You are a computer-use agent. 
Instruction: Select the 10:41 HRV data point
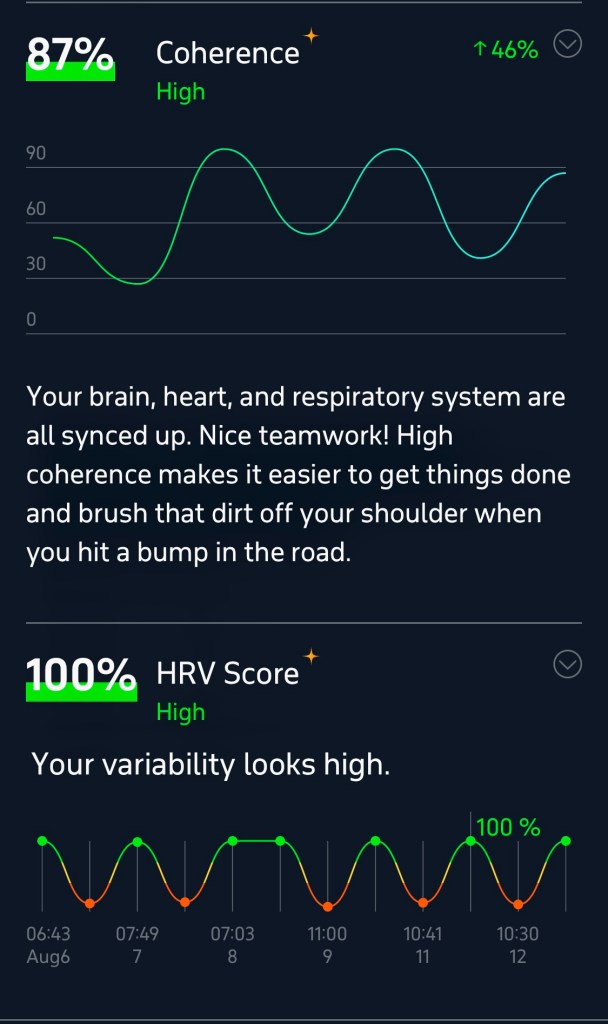point(423,903)
